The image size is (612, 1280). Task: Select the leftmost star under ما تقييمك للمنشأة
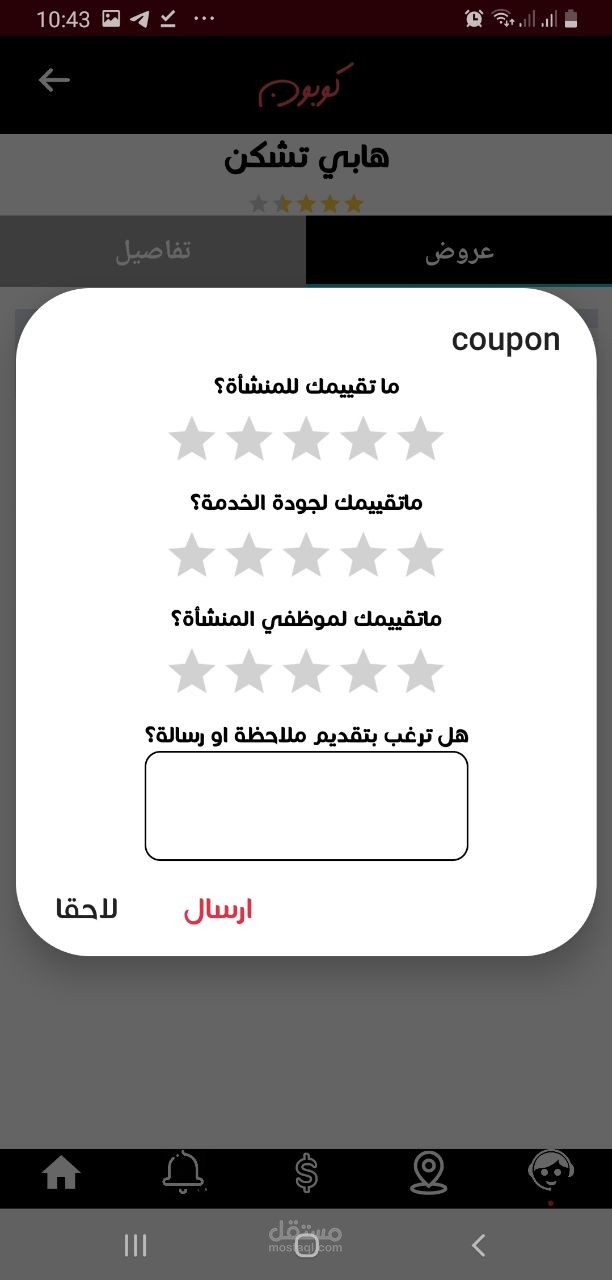coord(191,439)
